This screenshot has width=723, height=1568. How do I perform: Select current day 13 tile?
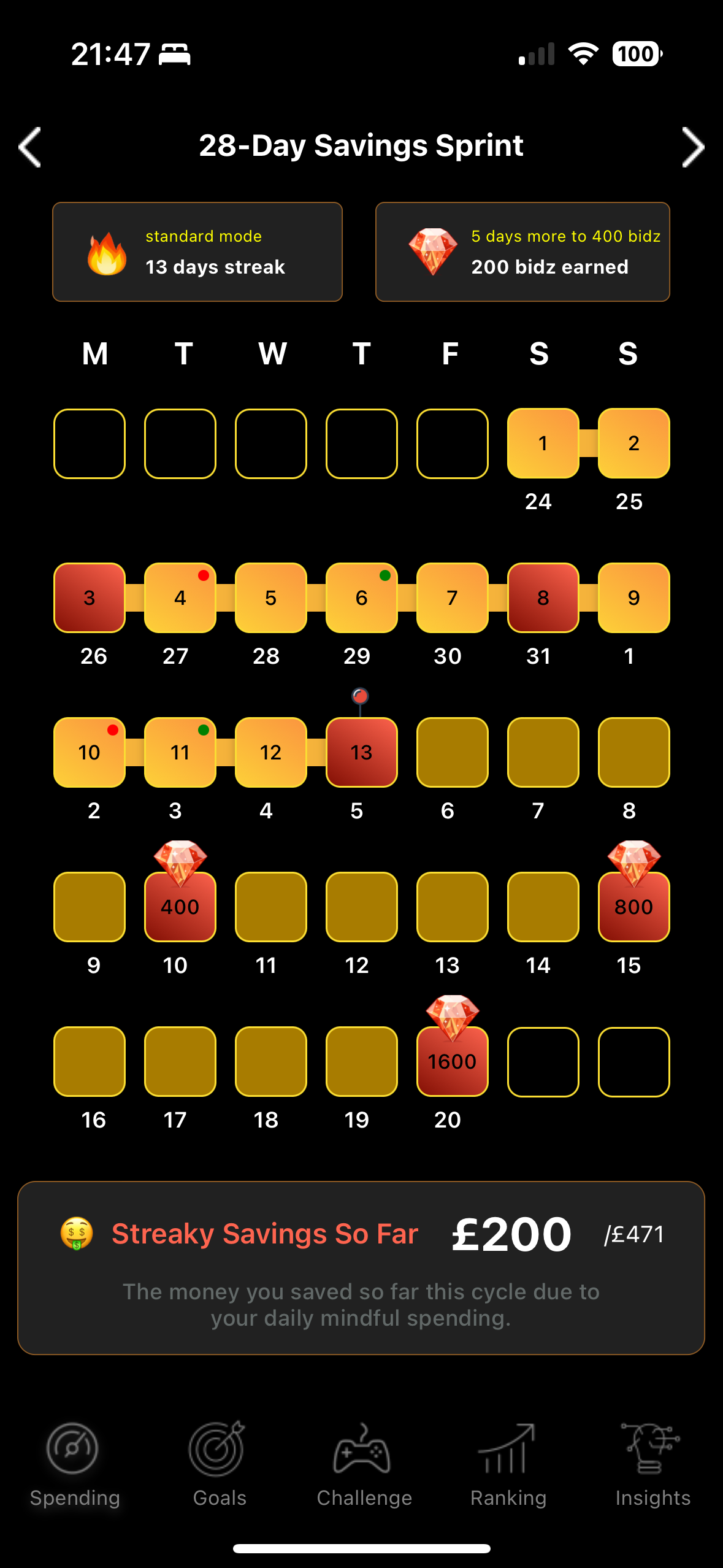[361, 752]
